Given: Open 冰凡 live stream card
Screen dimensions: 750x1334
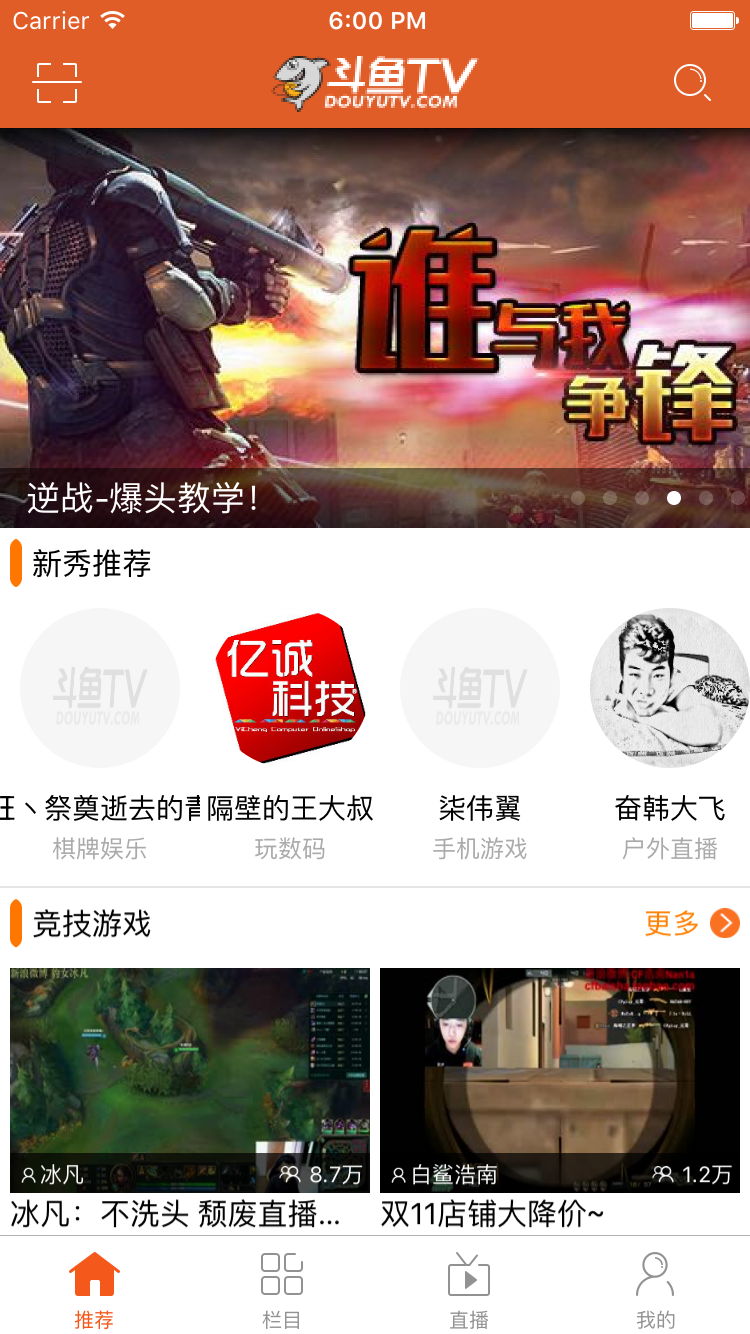Looking at the screenshot, I should pos(190,1080).
